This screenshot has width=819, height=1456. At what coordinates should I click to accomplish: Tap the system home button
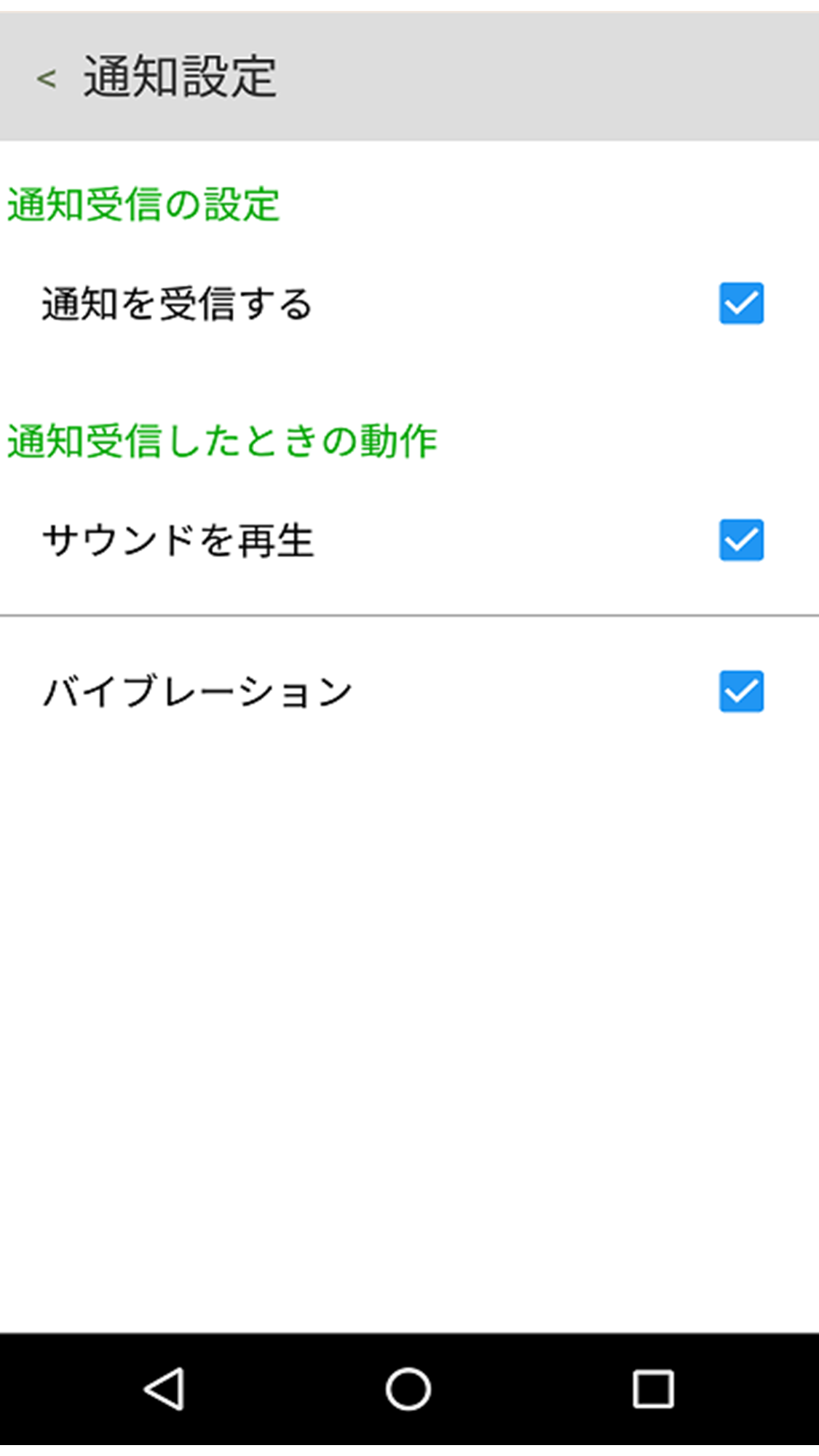(408, 1389)
